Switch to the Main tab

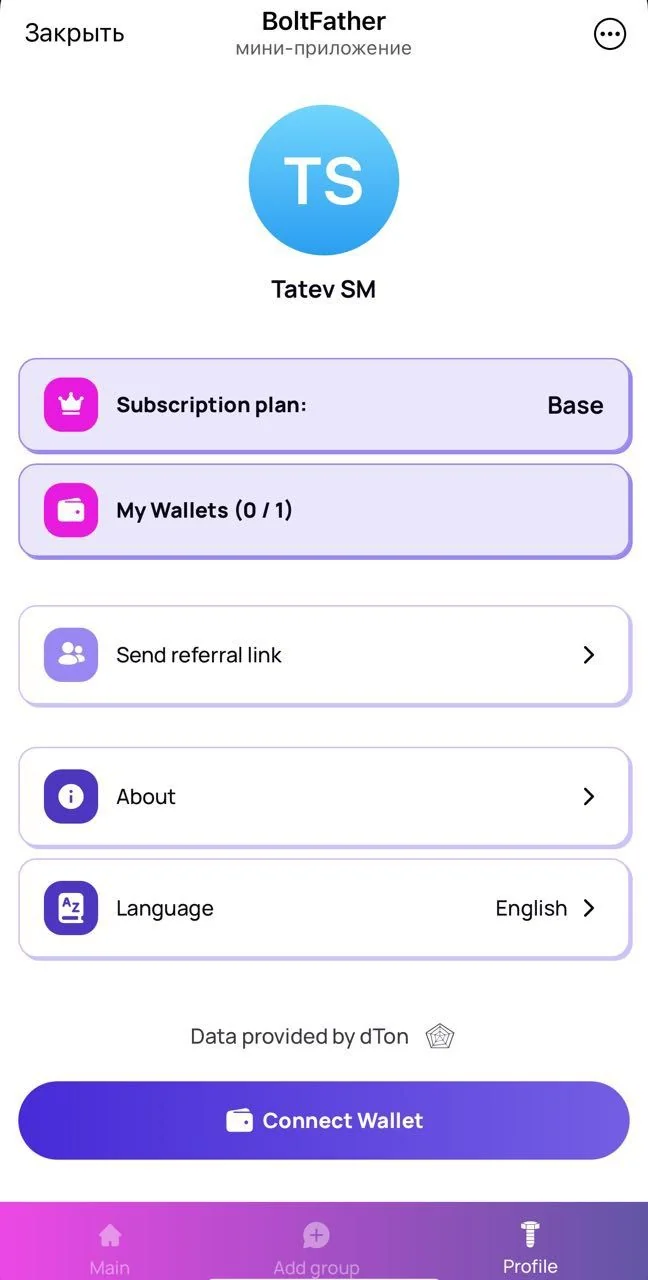click(110, 1250)
